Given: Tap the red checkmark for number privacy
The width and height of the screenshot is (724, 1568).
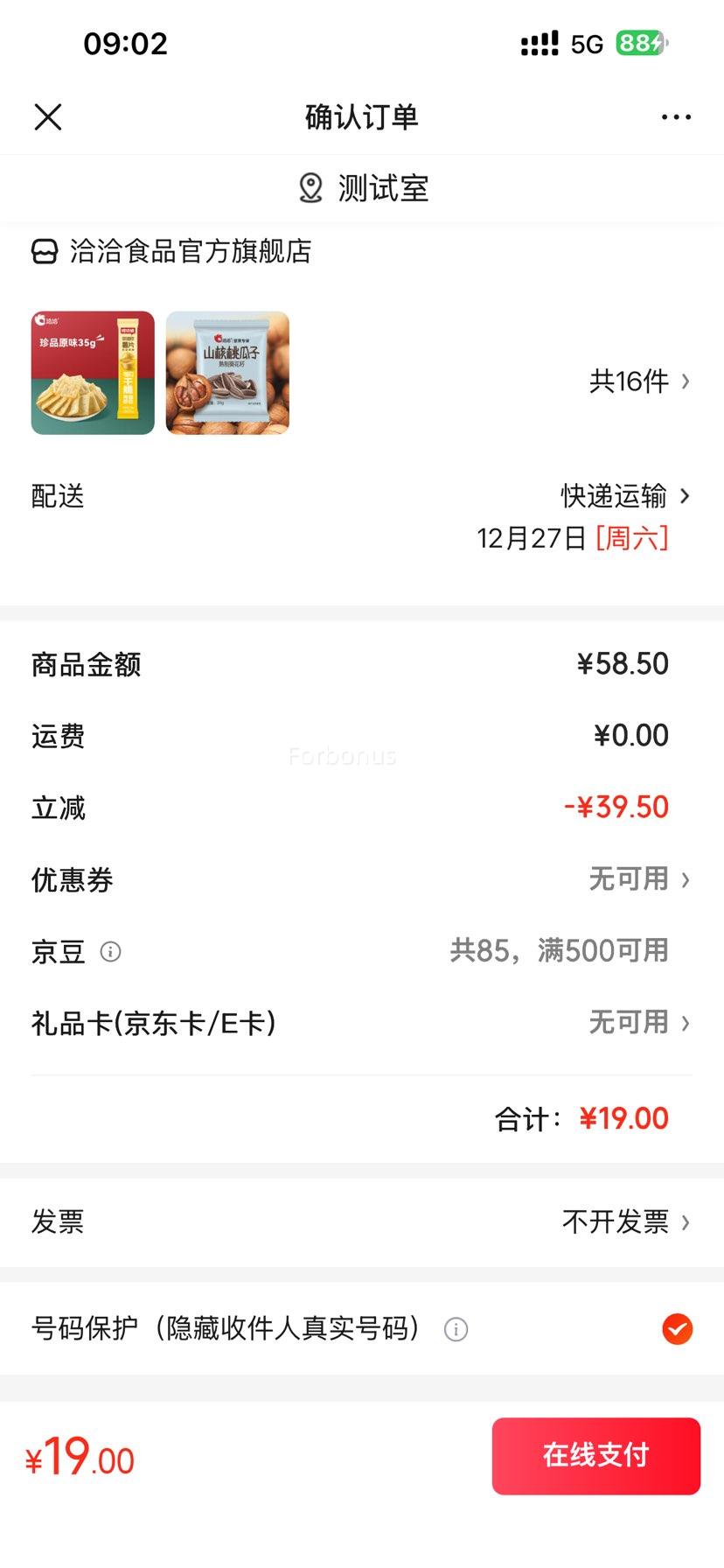Looking at the screenshot, I should [676, 1329].
